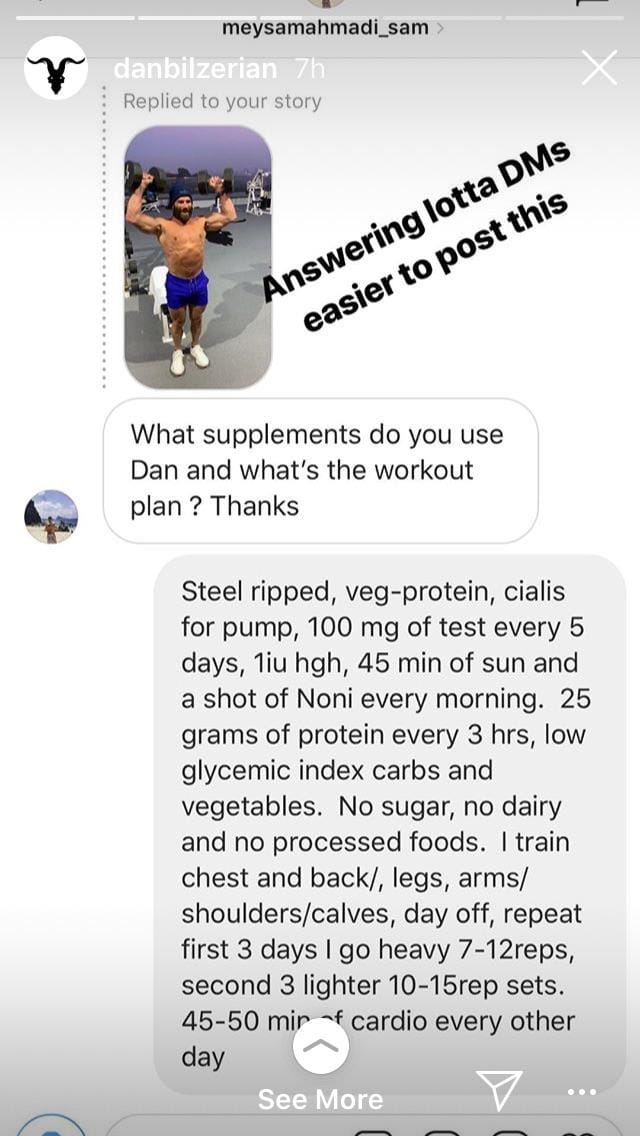Open the danbilzerian username link
This screenshot has height=1136, width=640.
pos(197,69)
